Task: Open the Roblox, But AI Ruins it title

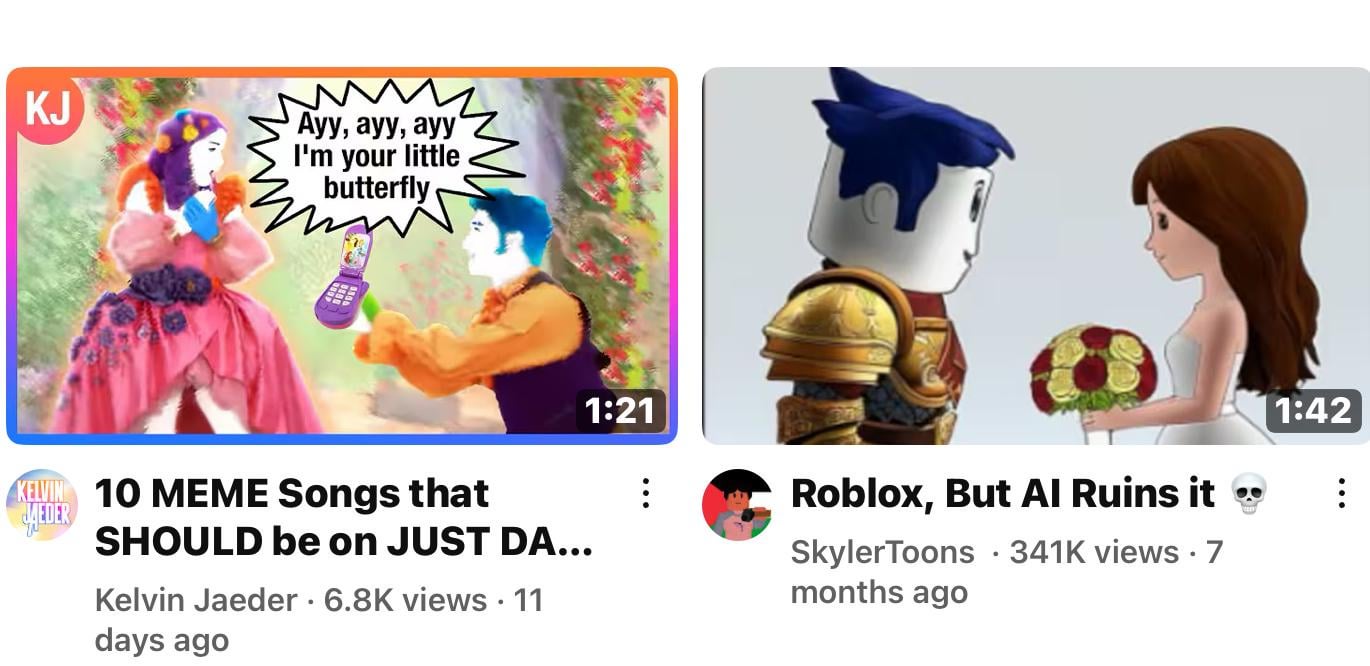Action: click(1003, 493)
